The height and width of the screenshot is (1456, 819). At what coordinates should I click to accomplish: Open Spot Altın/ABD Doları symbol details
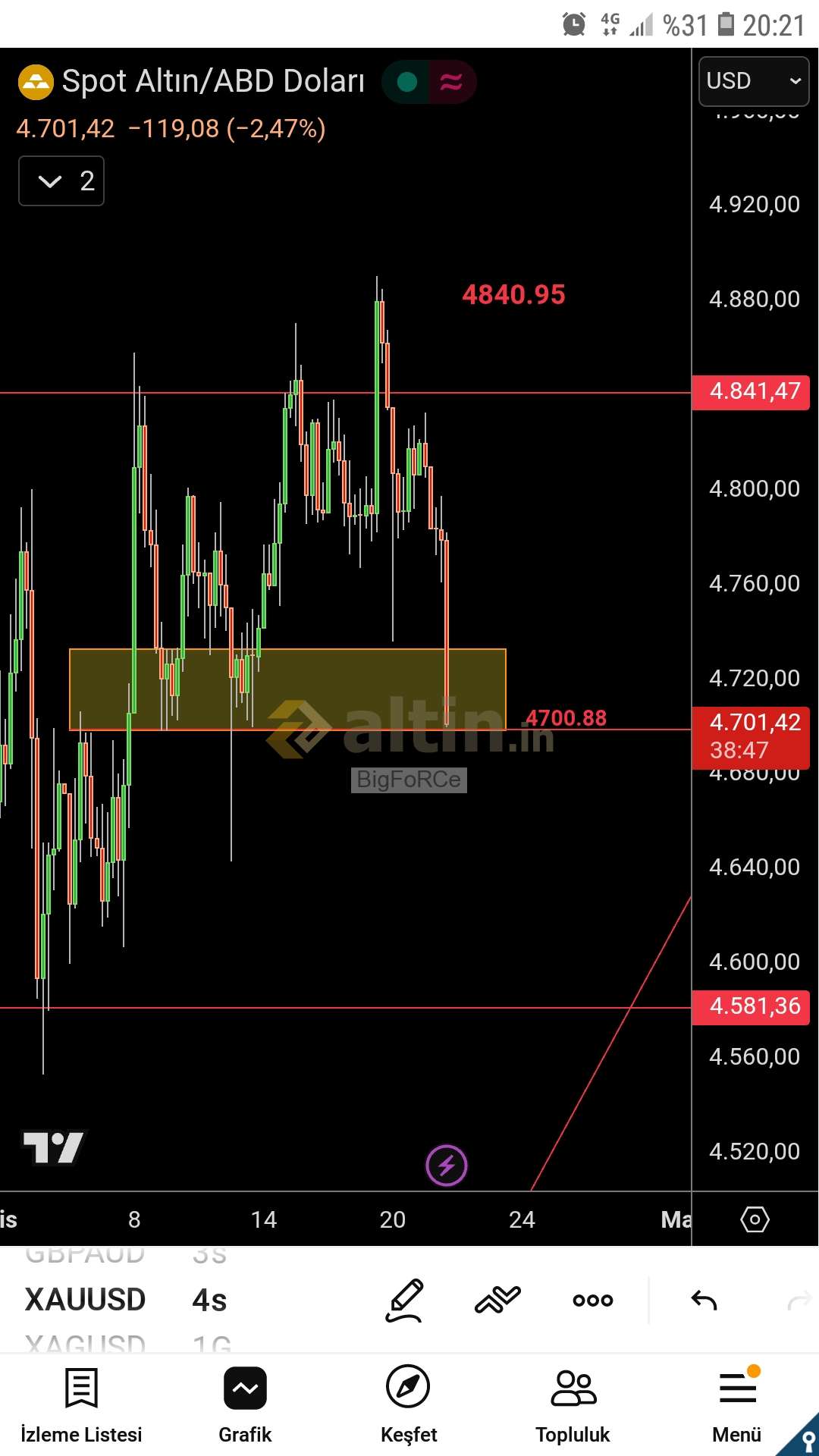point(212,81)
